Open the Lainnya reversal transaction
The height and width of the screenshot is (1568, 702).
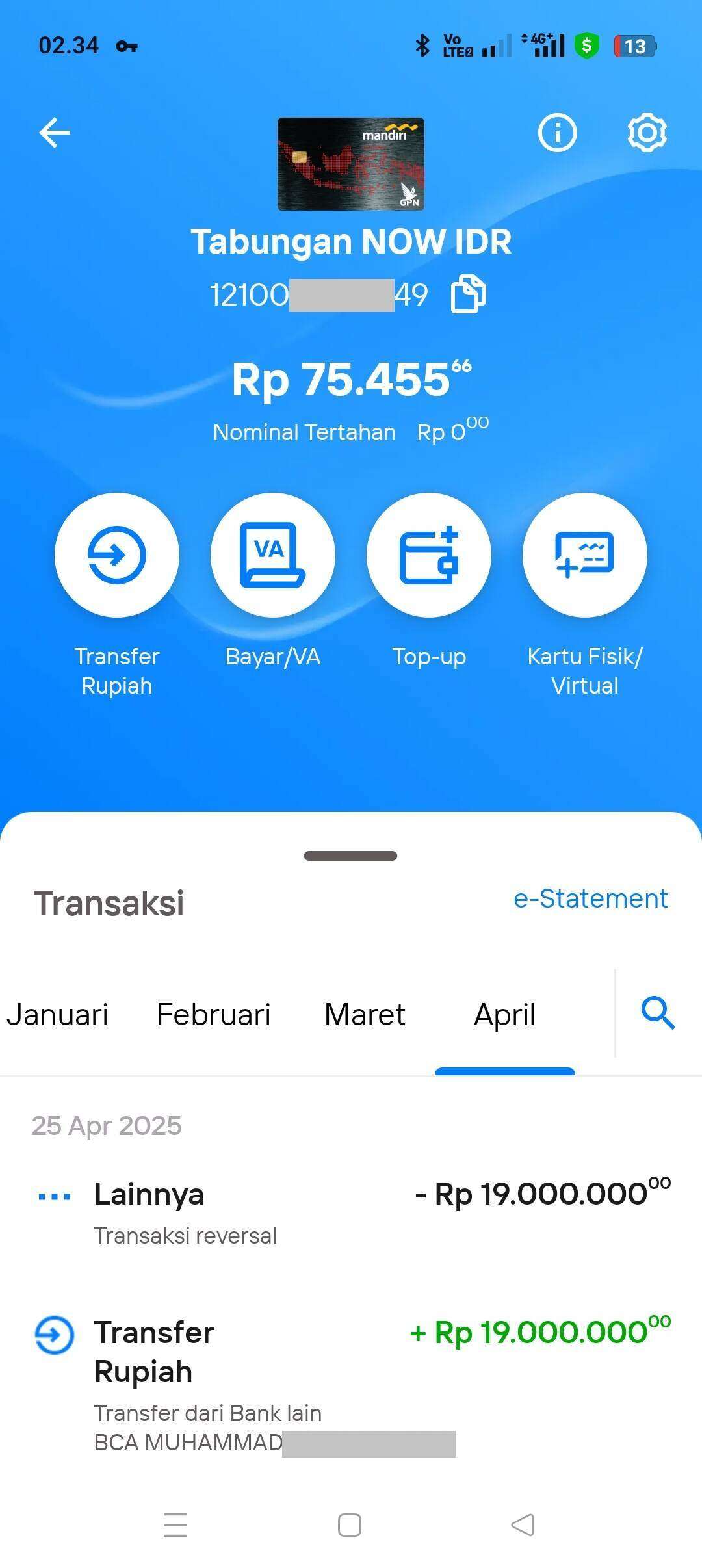(351, 1212)
